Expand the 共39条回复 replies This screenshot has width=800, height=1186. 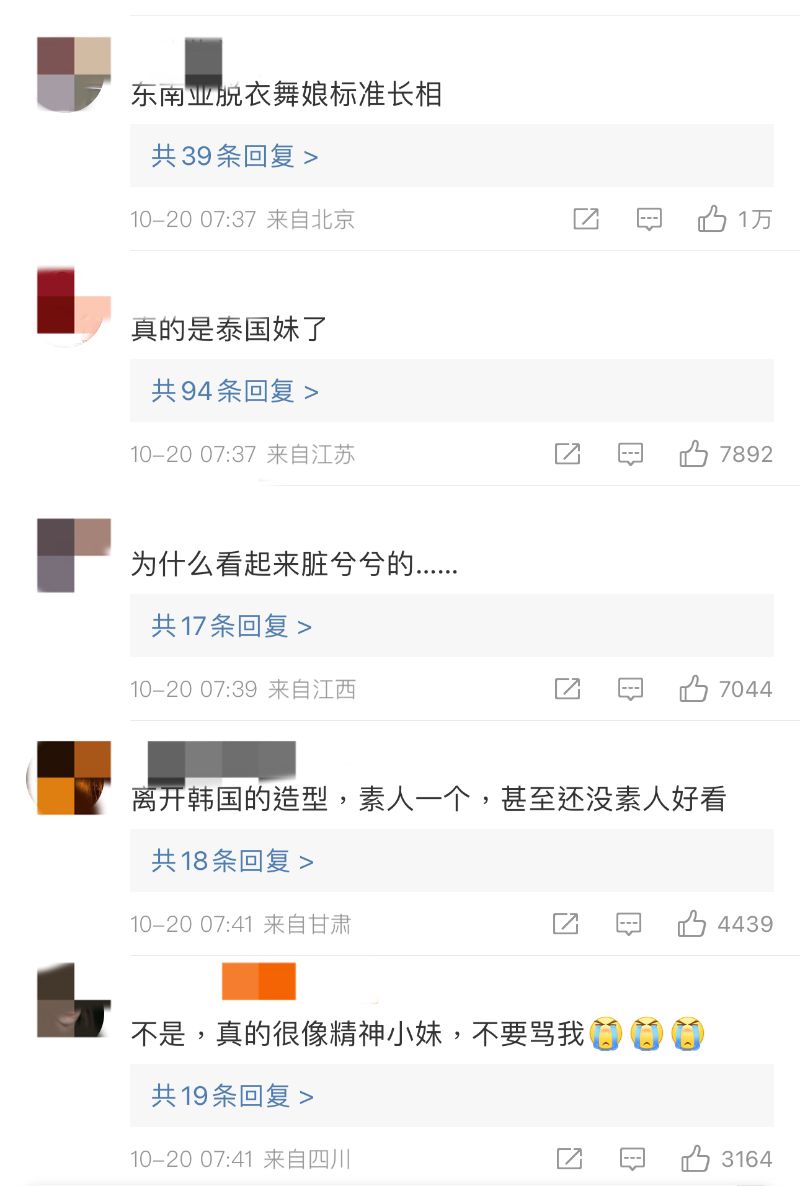[x=235, y=156]
